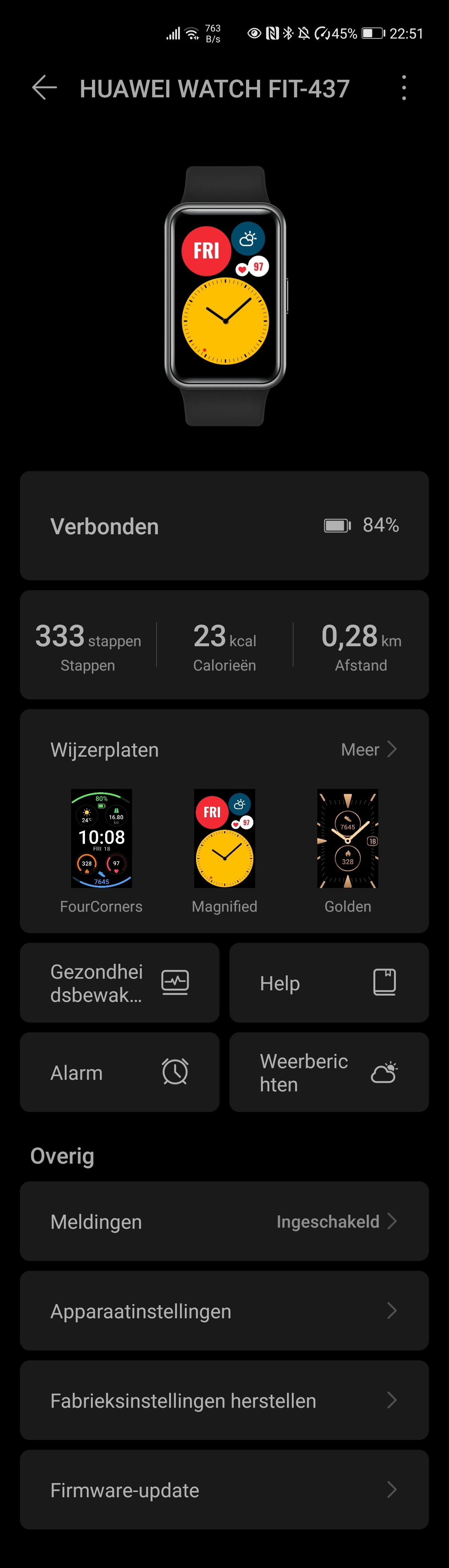Screen dimensions: 449x1568
Task: Open Gezondheidsbewaking health monitoring
Action: 120,982
